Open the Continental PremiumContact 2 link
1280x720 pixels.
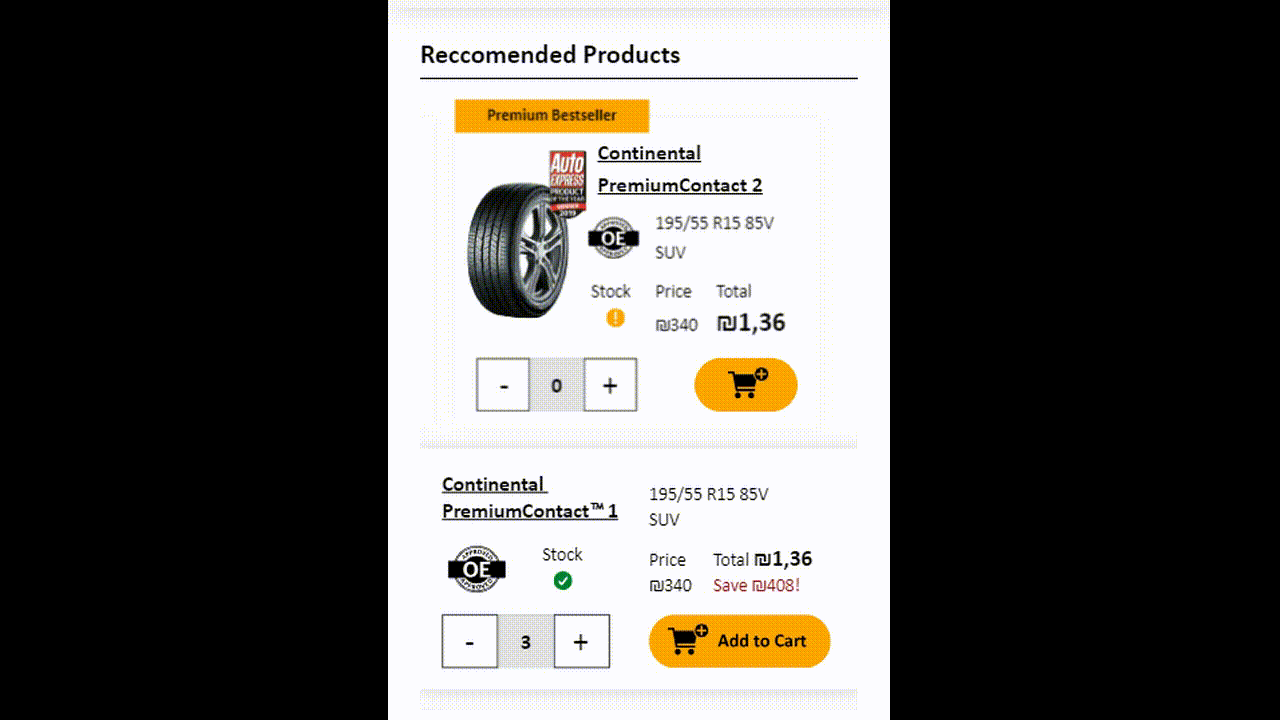(679, 169)
